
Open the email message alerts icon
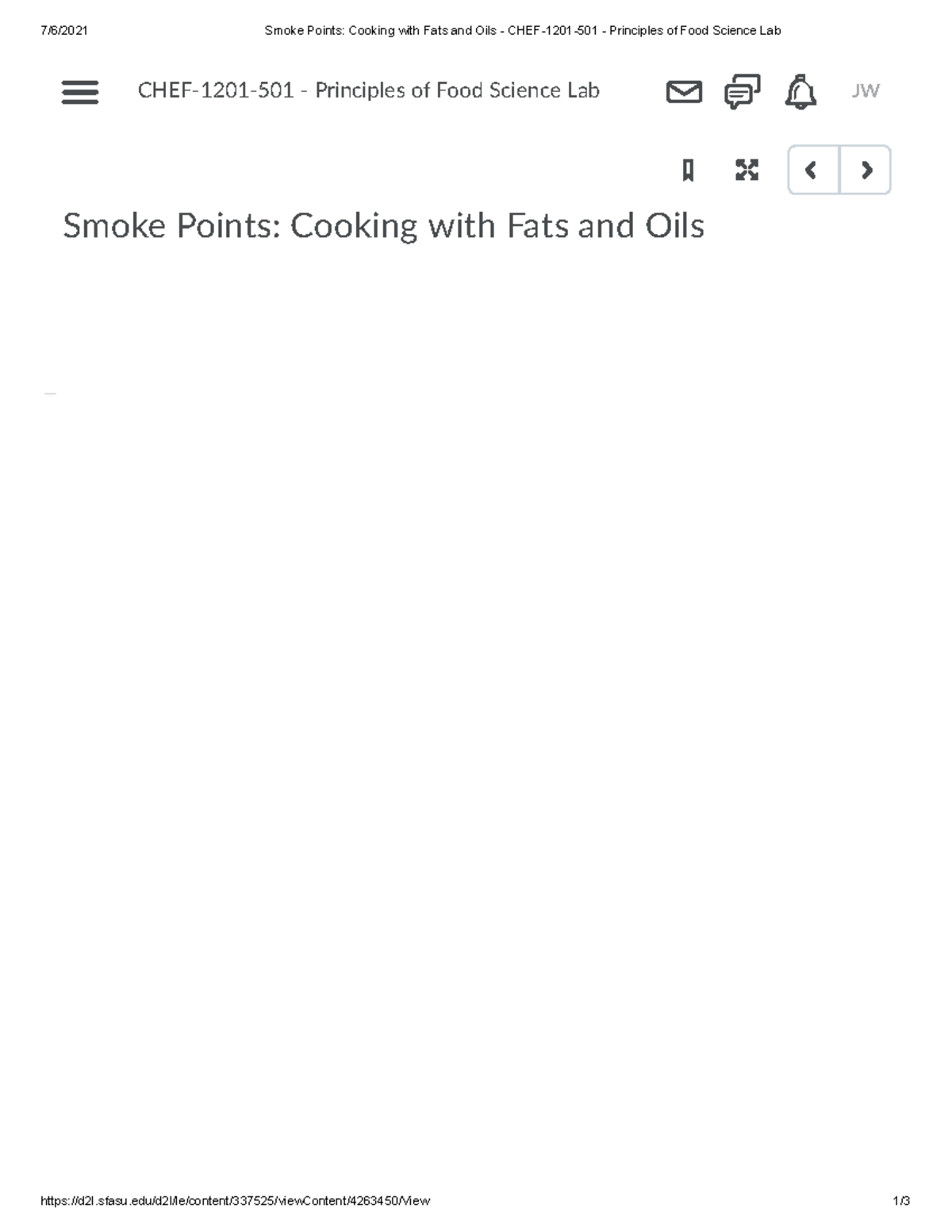point(682,91)
